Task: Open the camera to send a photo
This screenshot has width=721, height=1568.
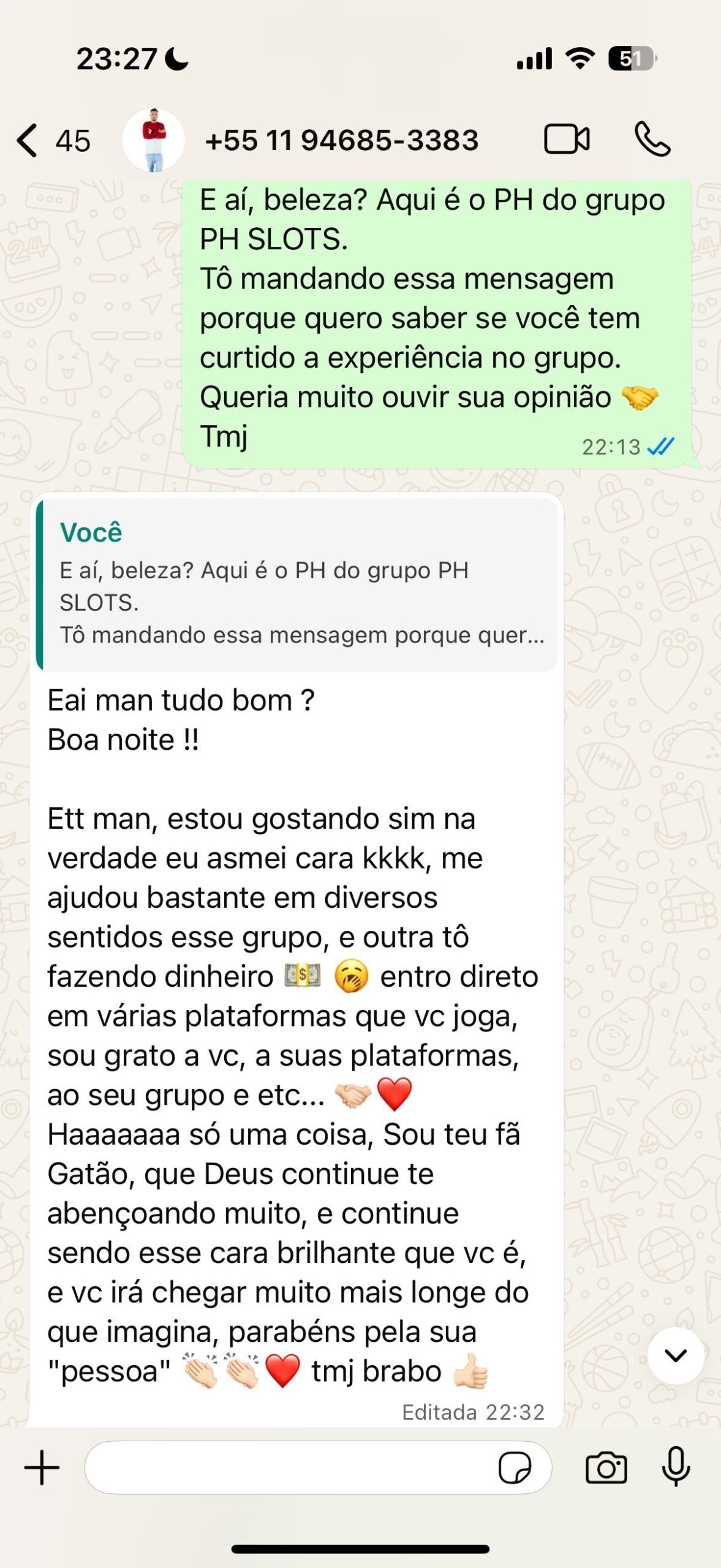Action: (x=606, y=1468)
